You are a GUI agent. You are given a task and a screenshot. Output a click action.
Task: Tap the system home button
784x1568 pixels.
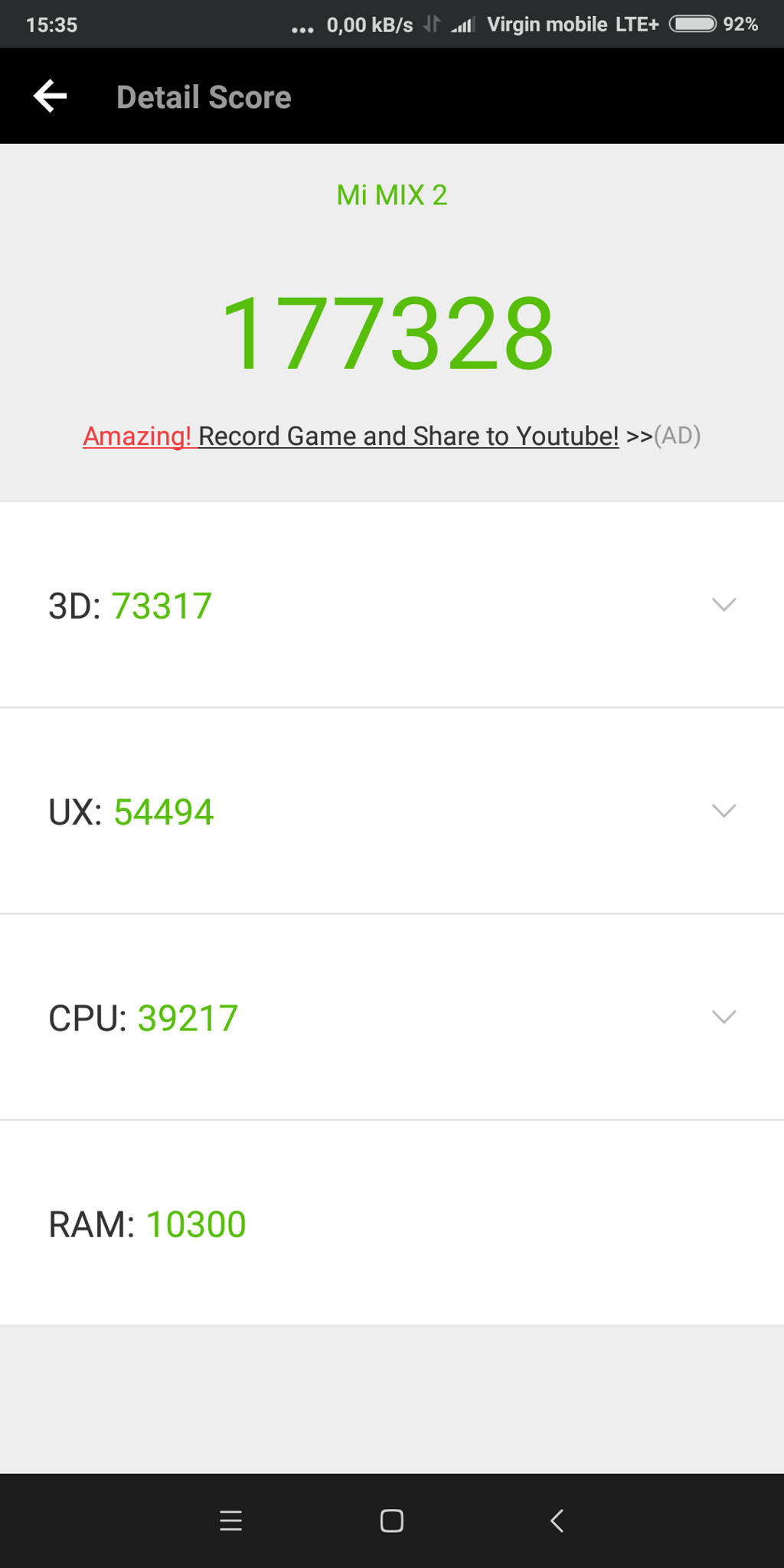391,1521
